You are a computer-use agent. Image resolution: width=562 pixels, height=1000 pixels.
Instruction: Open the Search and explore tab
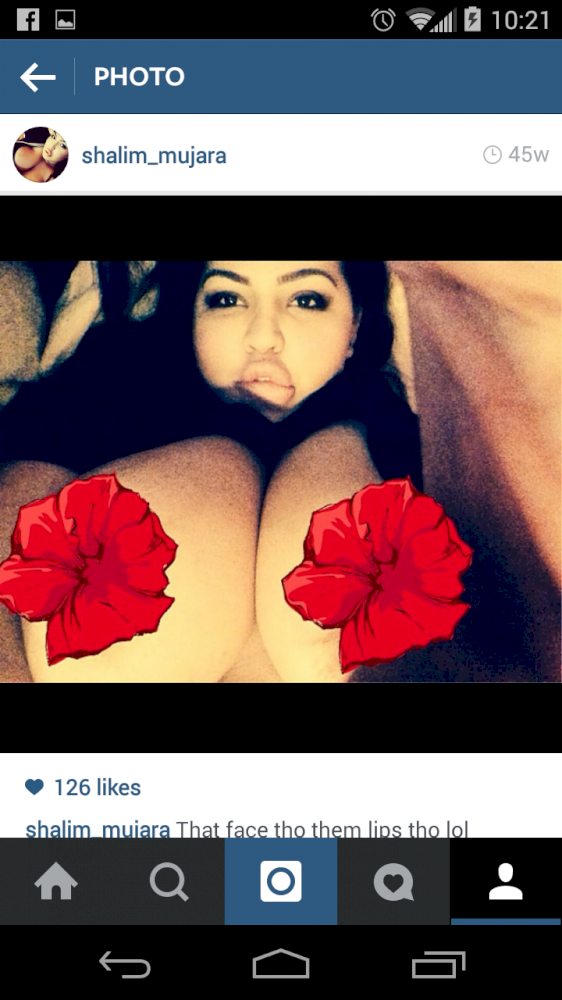click(x=168, y=881)
